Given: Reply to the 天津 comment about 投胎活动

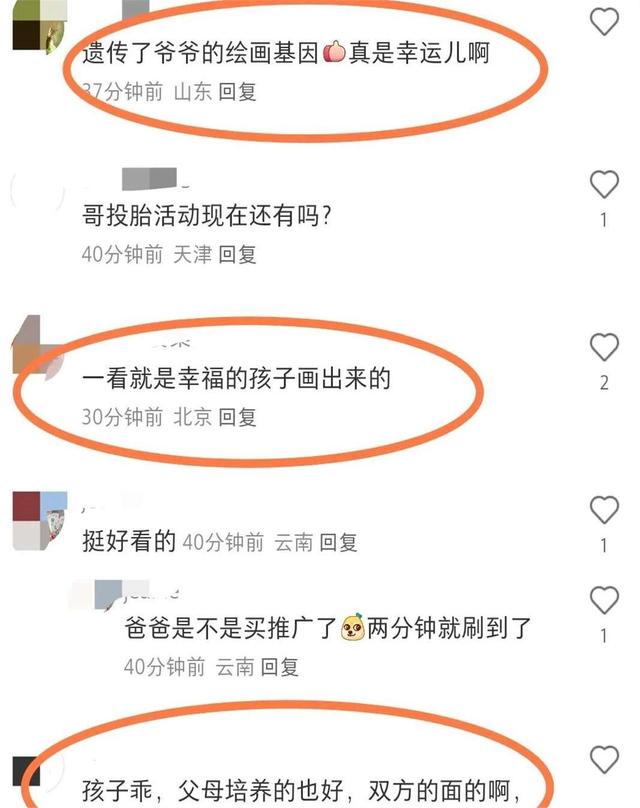Looking at the screenshot, I should pyautogui.click(x=238, y=255).
